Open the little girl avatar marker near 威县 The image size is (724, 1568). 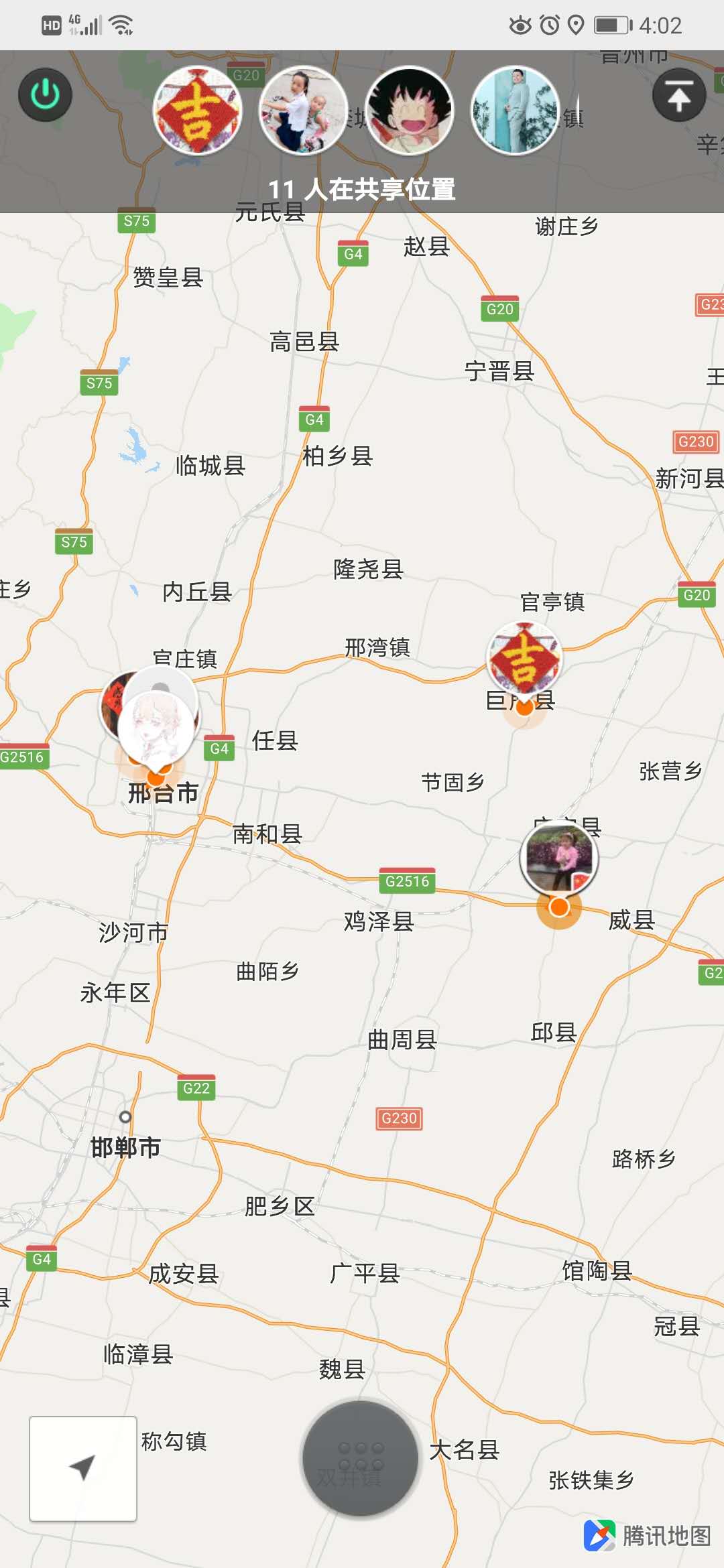tap(559, 858)
